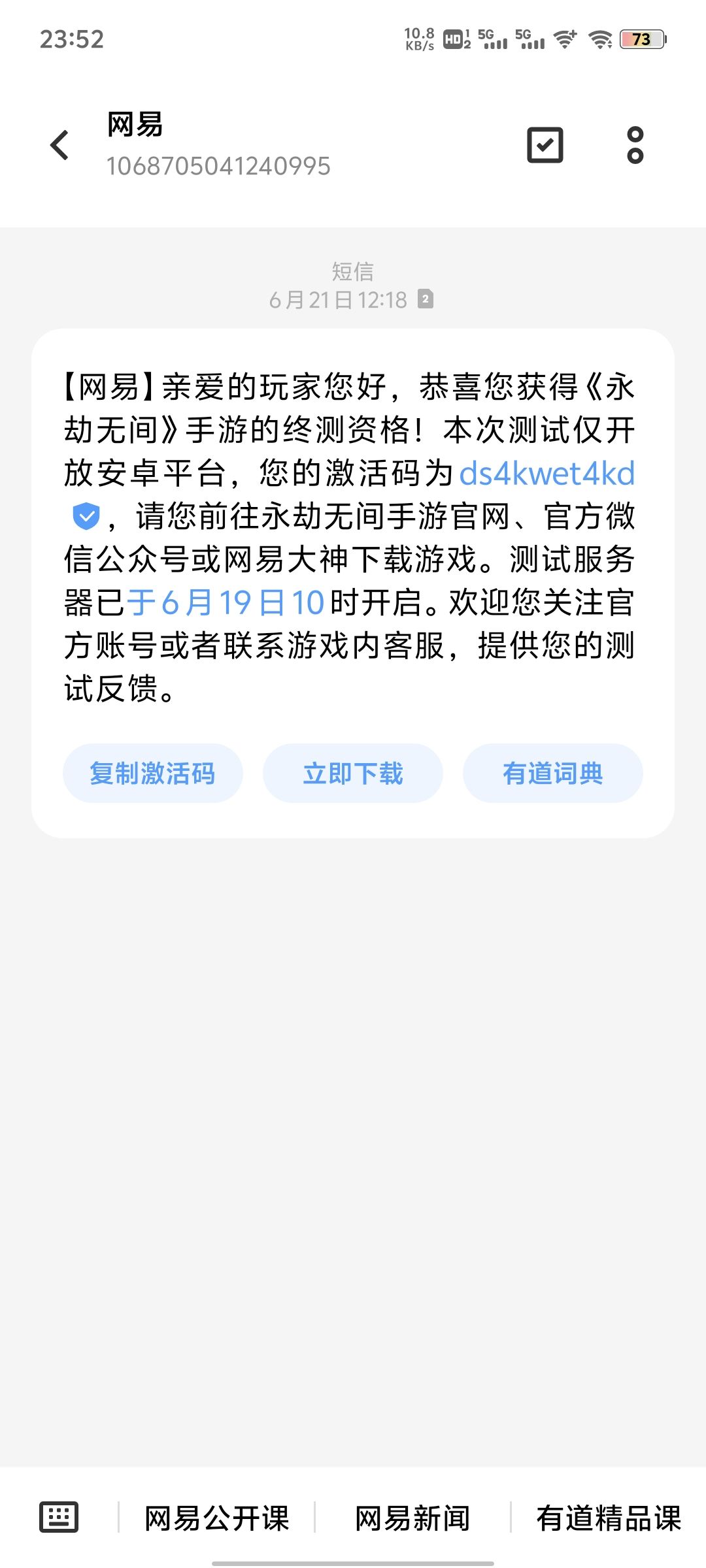Open the 网易公开课 menu

click(x=216, y=1518)
